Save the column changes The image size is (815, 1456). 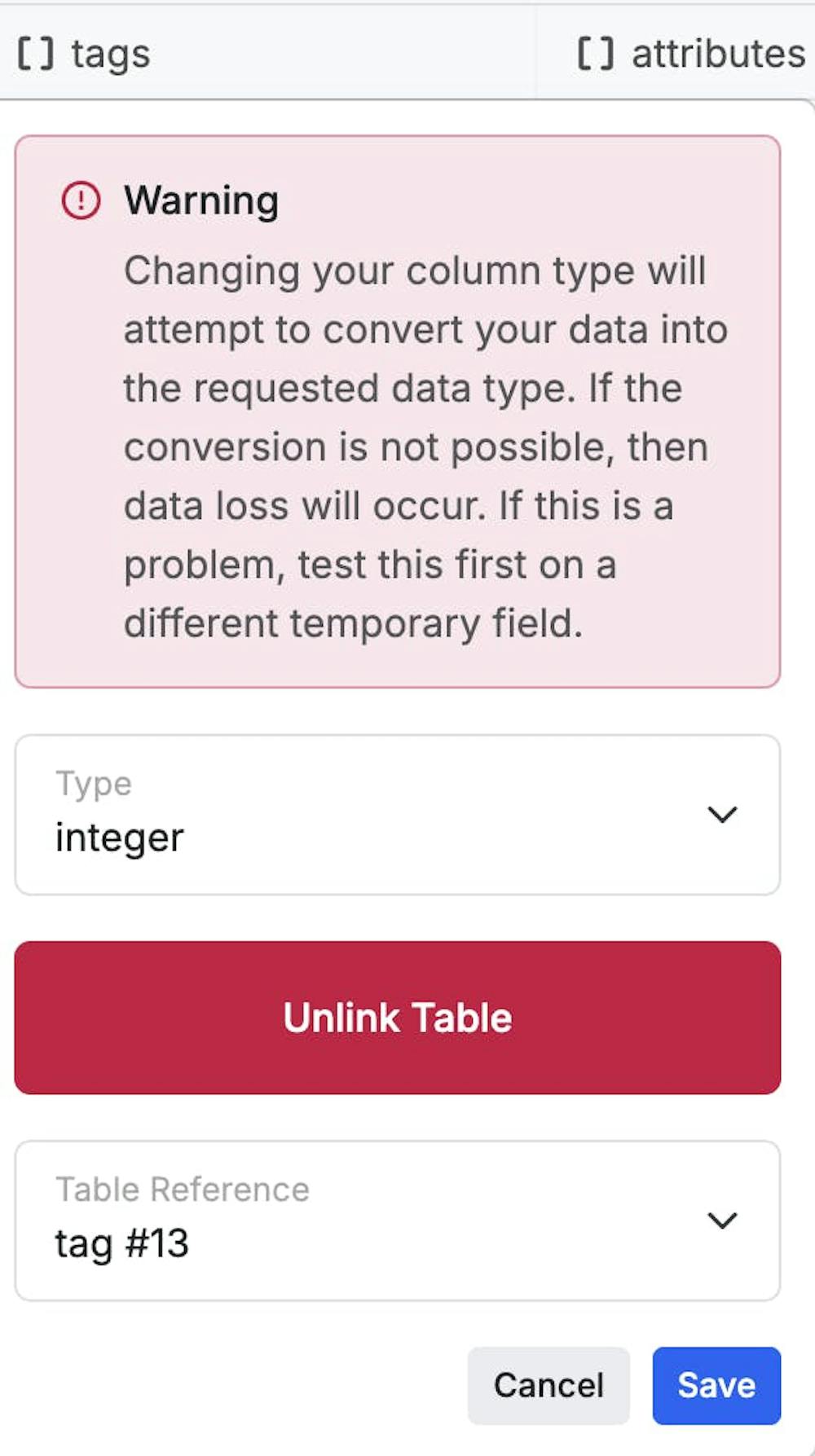pos(716,1385)
